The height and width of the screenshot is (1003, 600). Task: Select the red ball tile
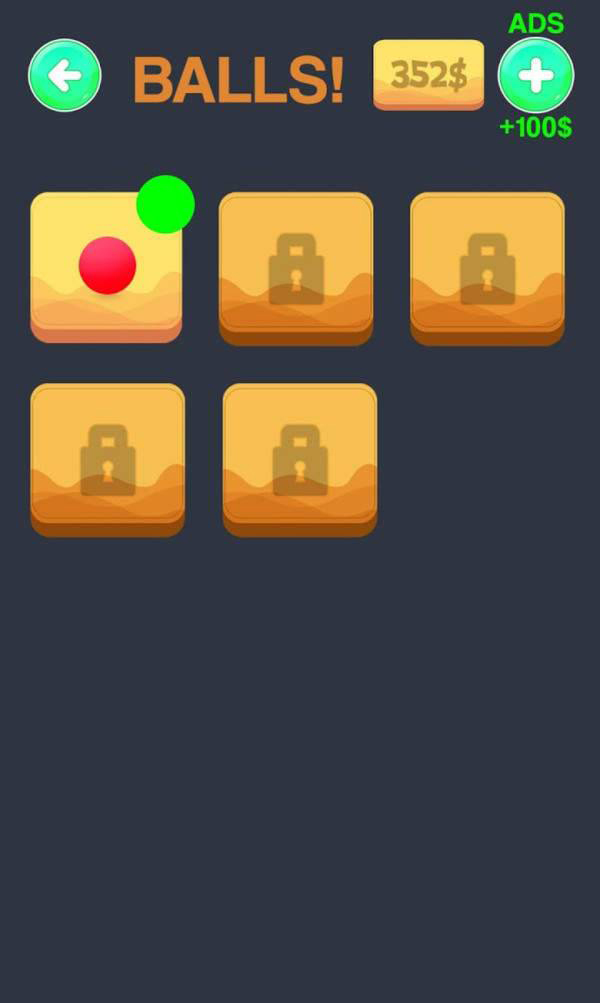106,267
